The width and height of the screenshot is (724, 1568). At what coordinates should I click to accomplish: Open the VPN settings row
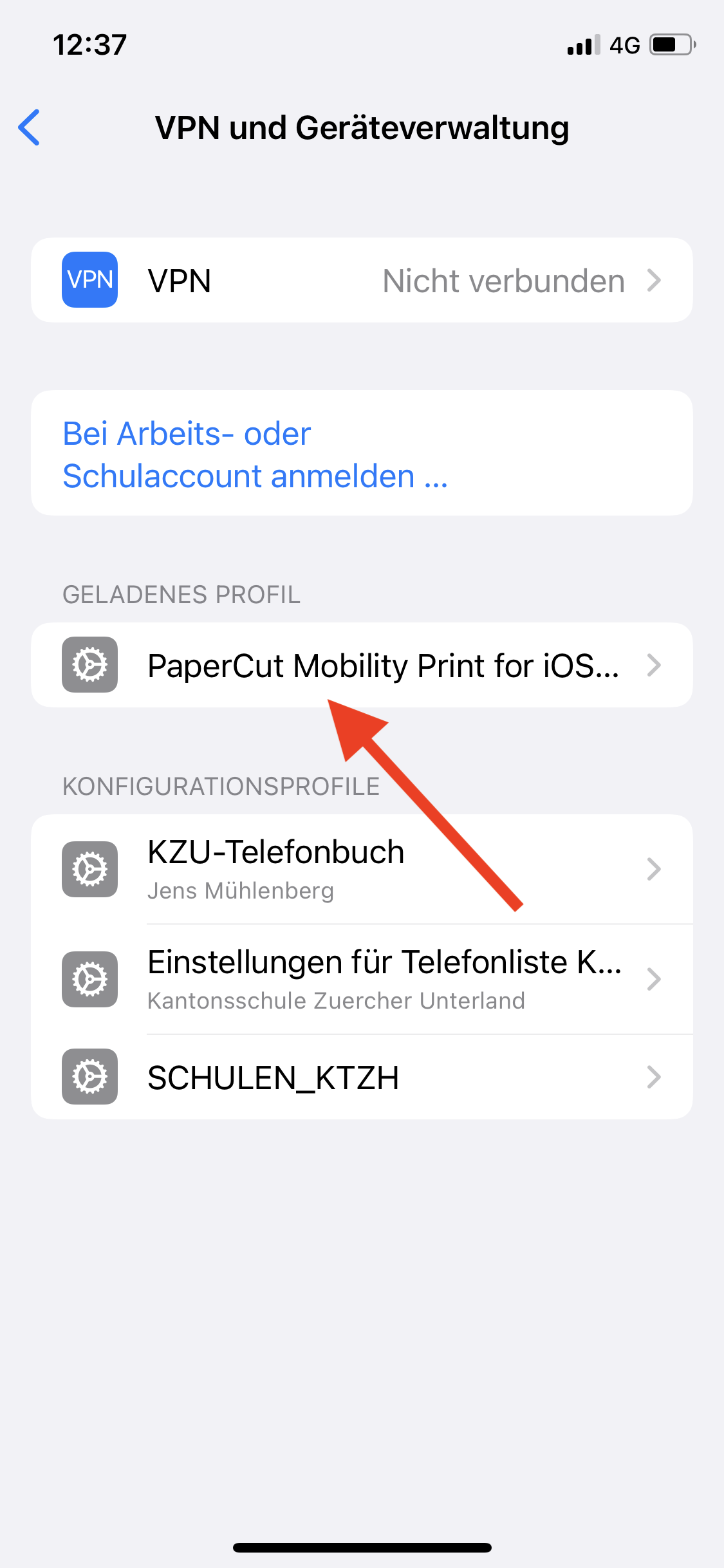[362, 281]
